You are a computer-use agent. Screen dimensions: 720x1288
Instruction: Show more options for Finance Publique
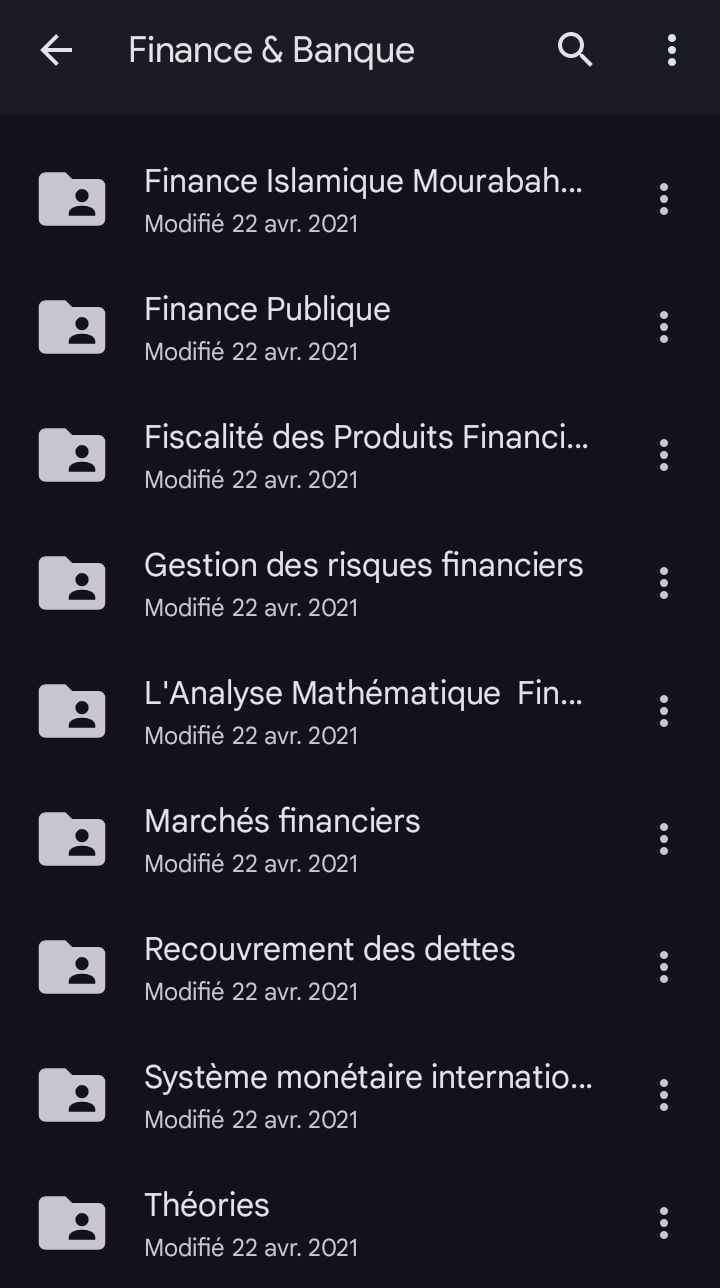coord(663,327)
